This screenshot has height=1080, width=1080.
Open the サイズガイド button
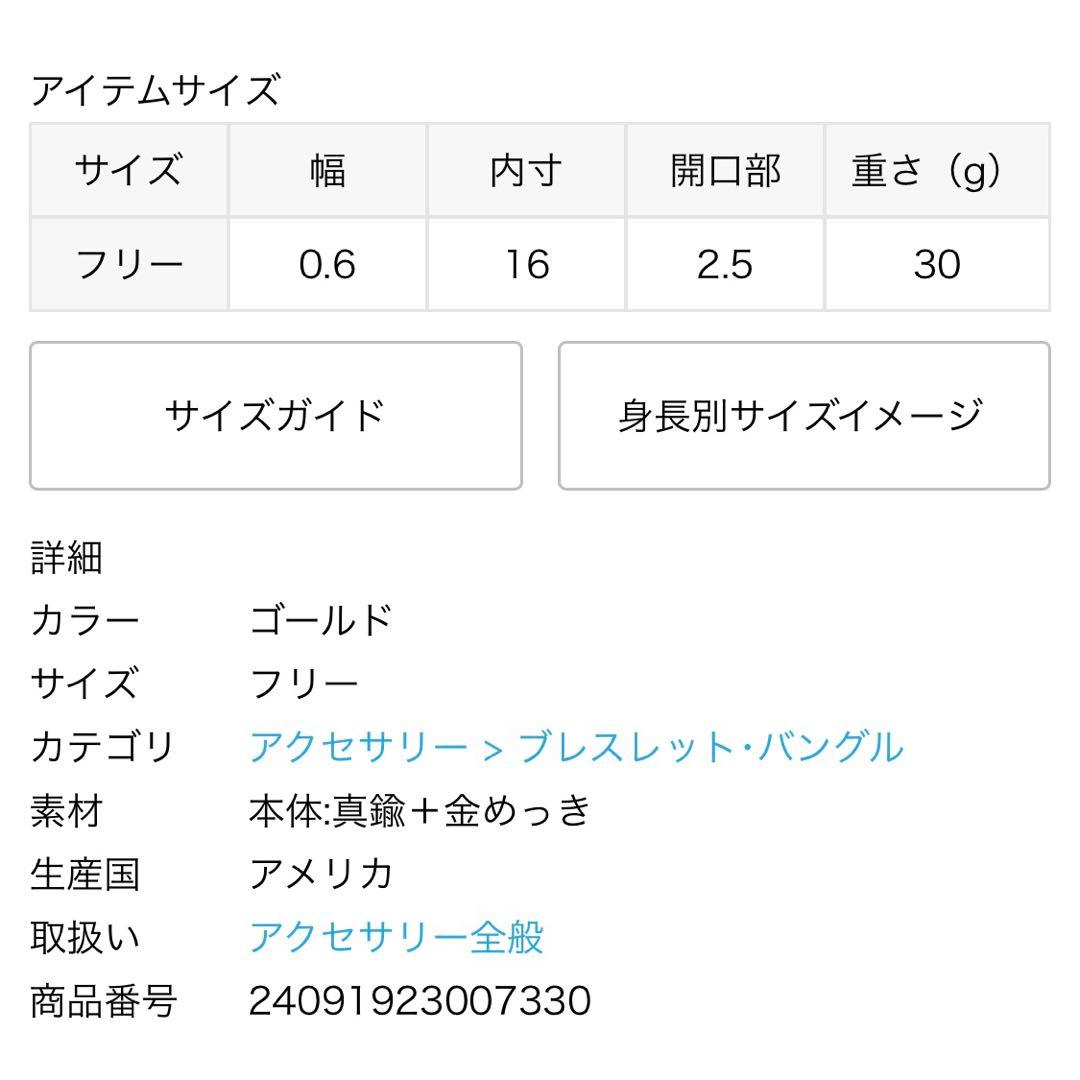tap(275, 415)
